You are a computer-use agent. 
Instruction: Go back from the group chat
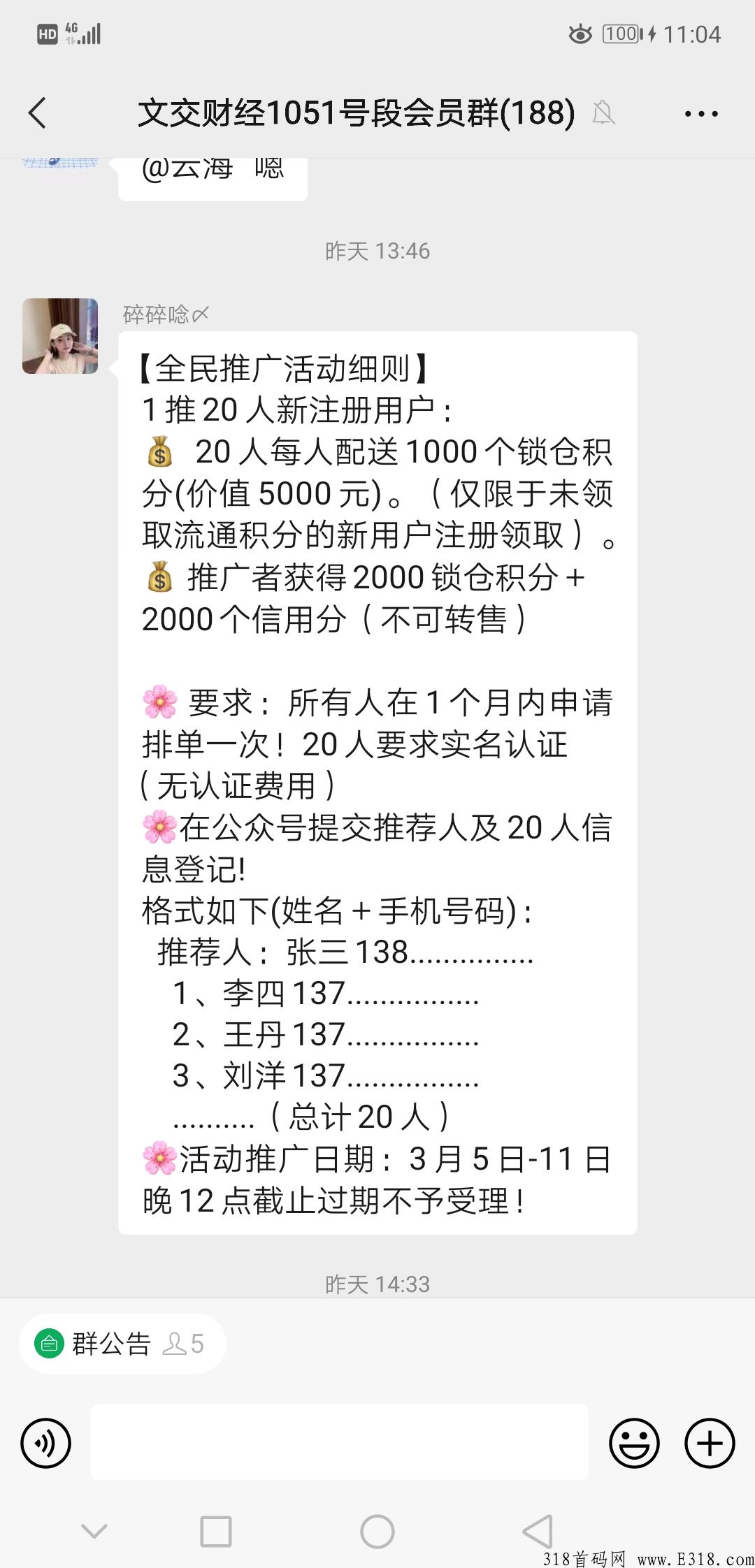(37, 112)
